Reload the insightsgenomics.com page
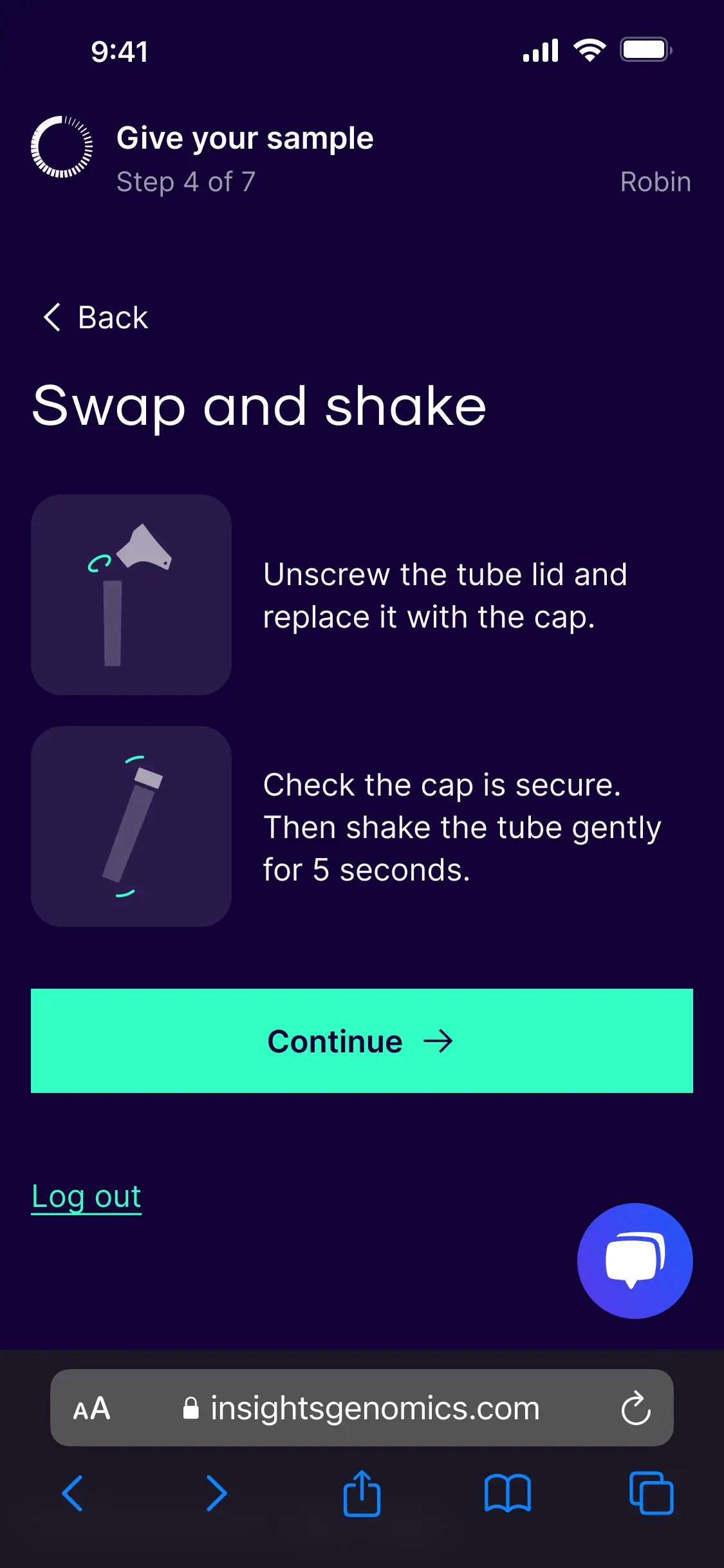 click(636, 1408)
